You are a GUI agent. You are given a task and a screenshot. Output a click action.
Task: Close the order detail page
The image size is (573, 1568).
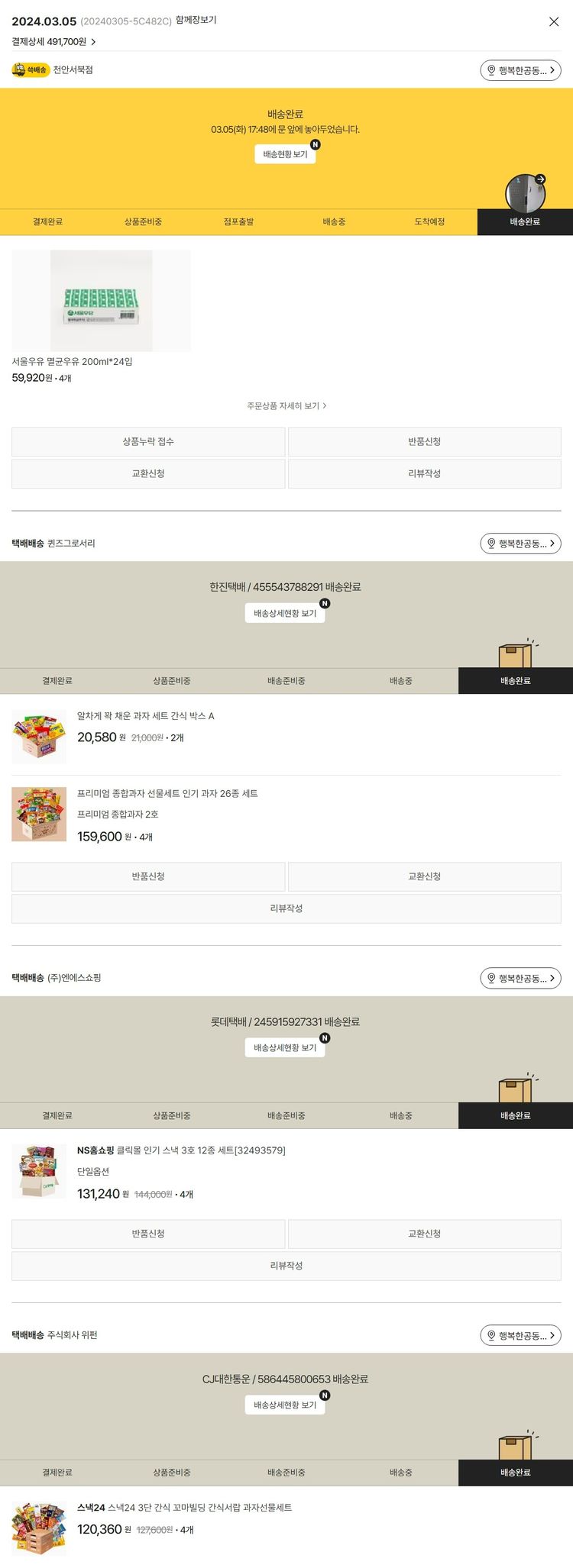(554, 21)
